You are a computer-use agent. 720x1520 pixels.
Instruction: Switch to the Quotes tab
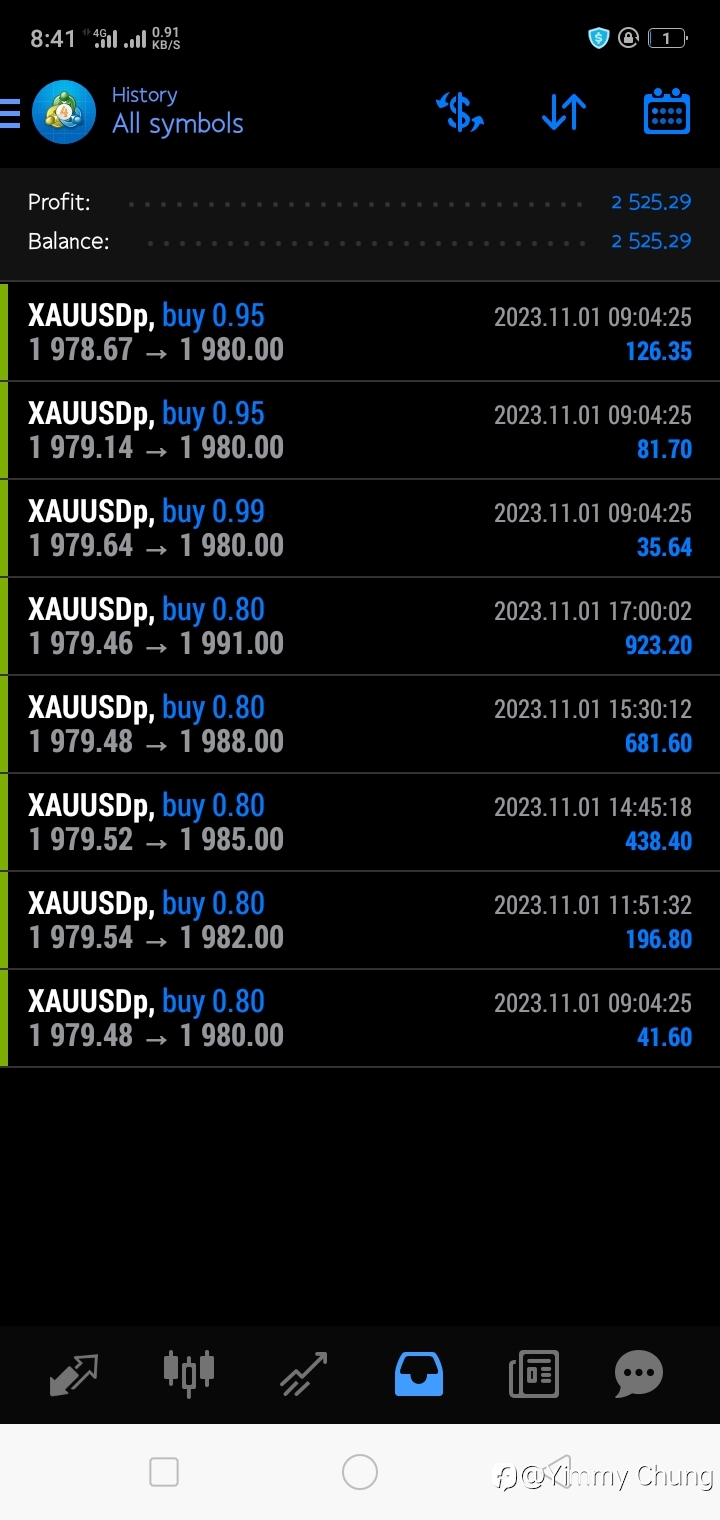[74, 1374]
